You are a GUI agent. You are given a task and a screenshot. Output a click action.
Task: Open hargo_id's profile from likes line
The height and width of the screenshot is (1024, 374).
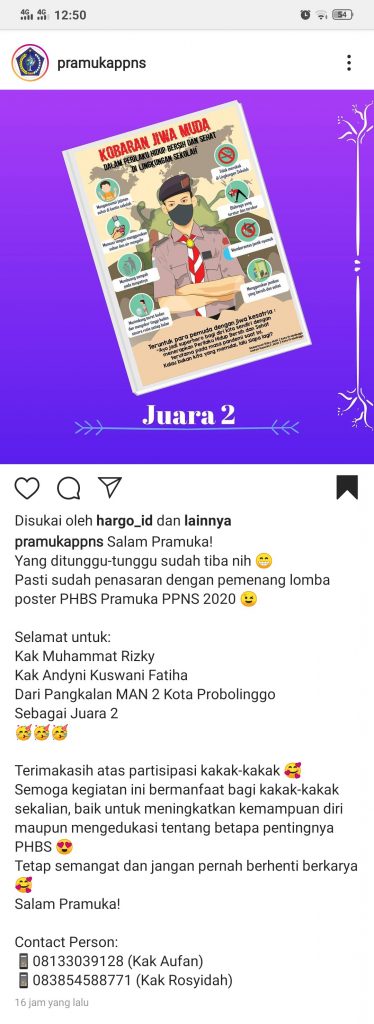[x=125, y=521]
